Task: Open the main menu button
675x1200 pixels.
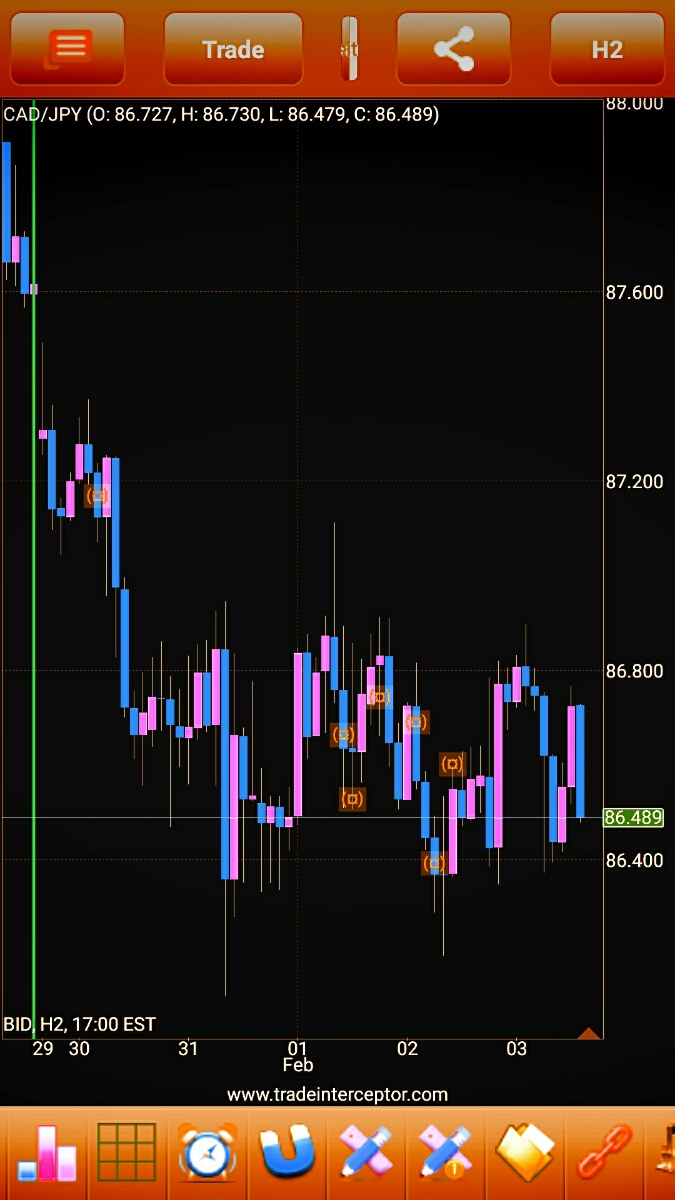Action: (68, 49)
